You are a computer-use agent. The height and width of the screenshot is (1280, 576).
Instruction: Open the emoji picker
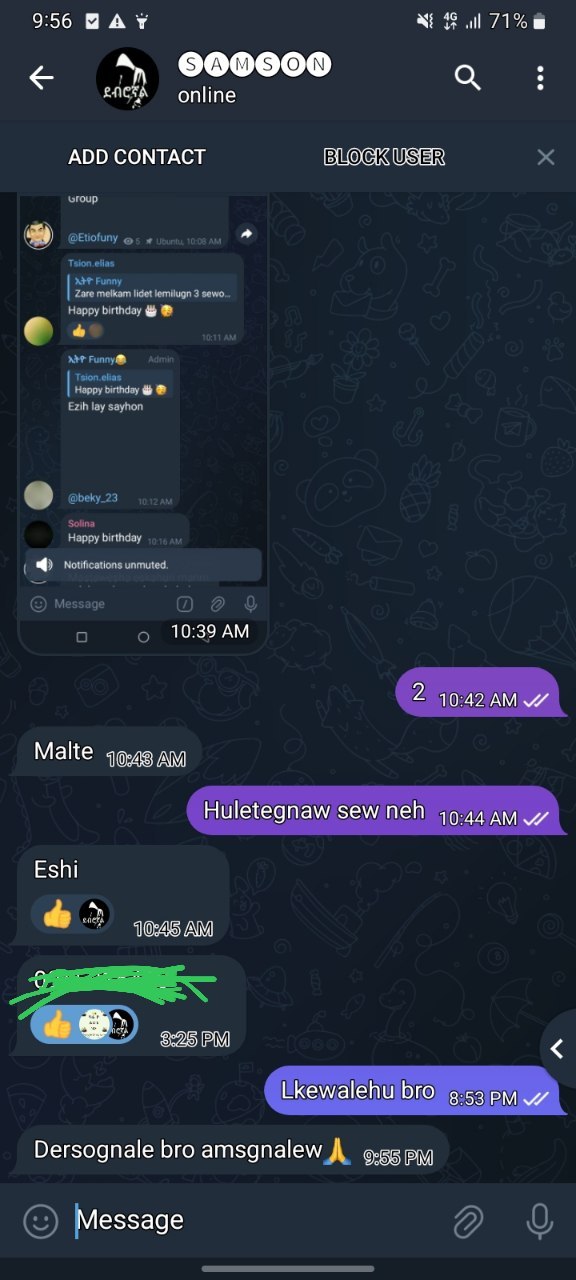coord(41,1221)
